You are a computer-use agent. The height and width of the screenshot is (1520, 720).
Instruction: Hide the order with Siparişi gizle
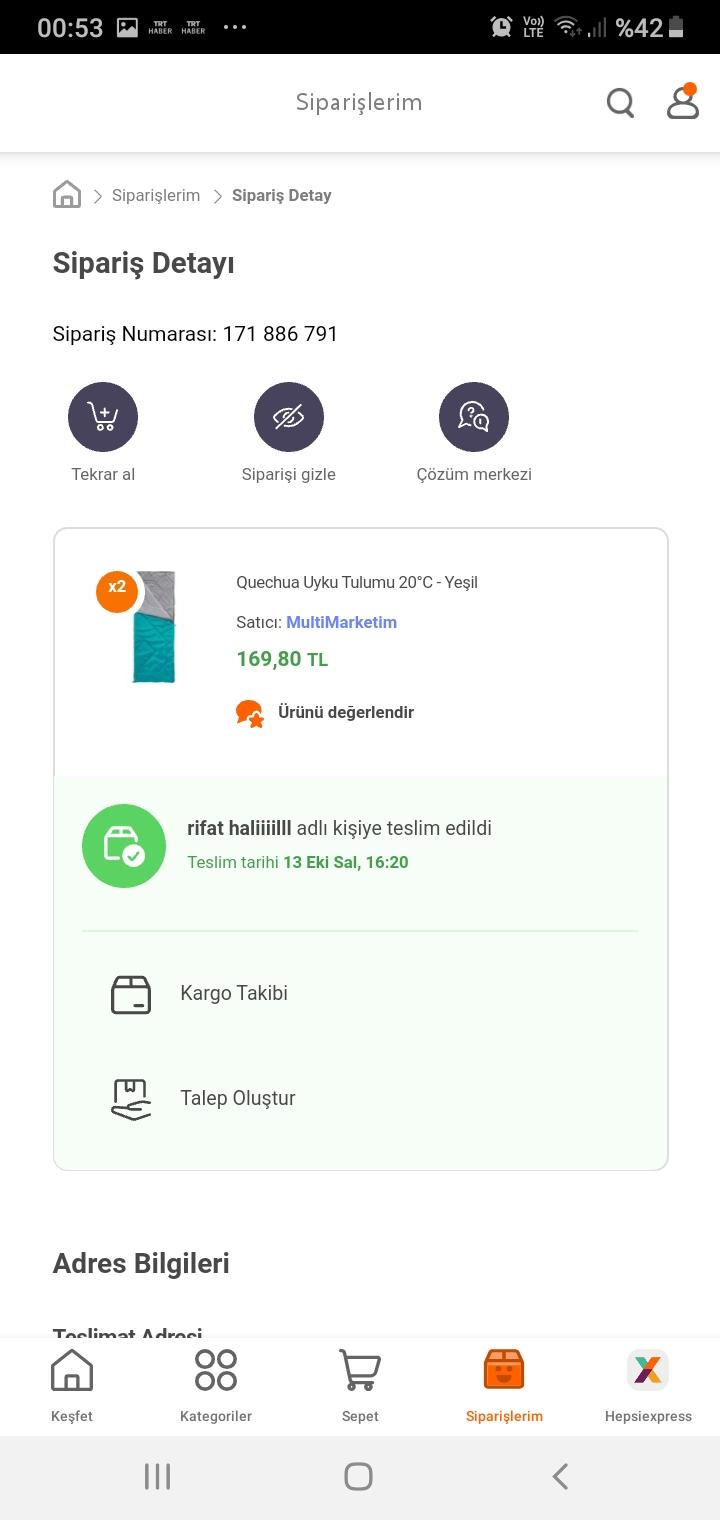point(289,433)
